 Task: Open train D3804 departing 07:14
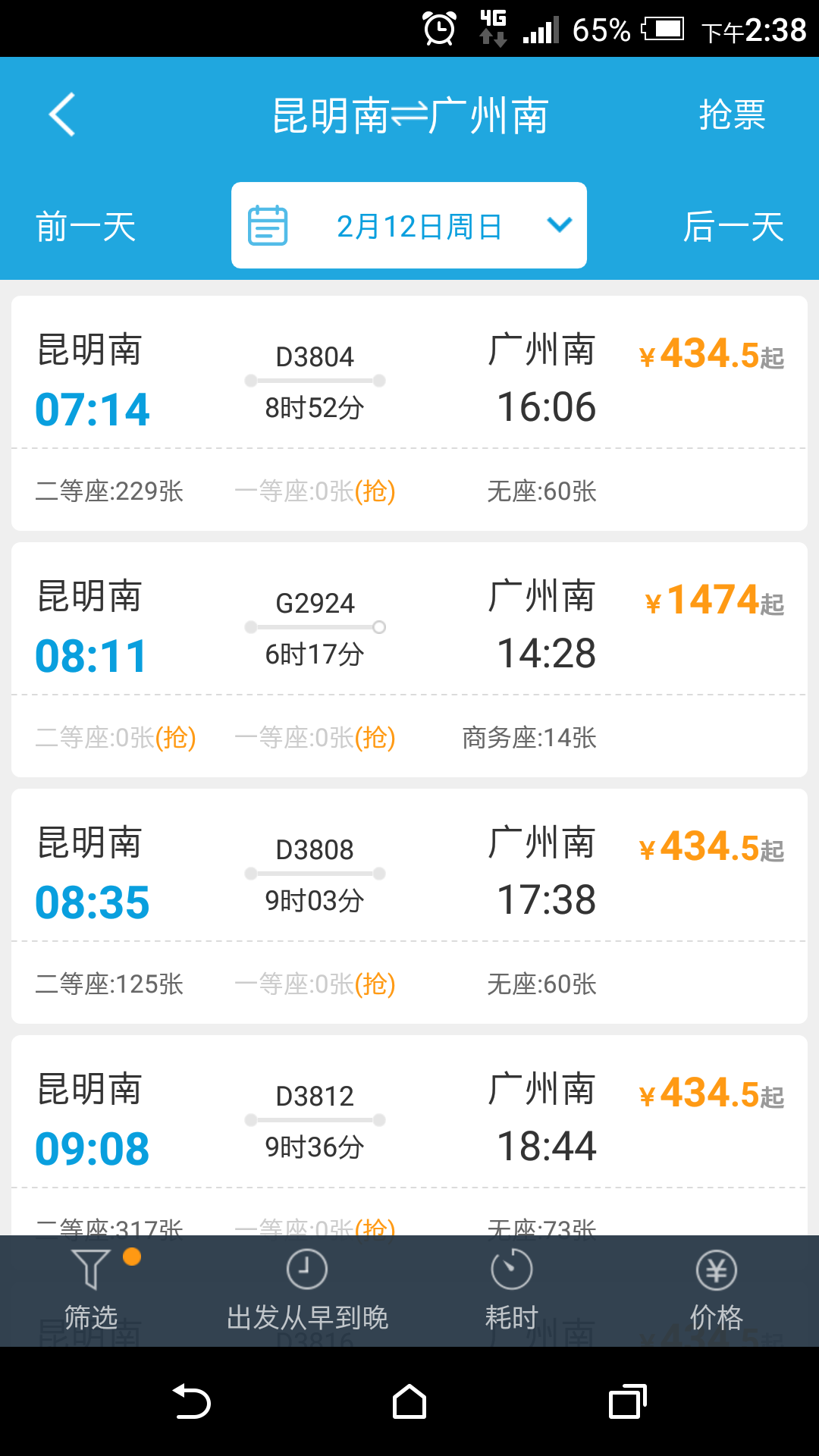pyautogui.click(x=409, y=413)
